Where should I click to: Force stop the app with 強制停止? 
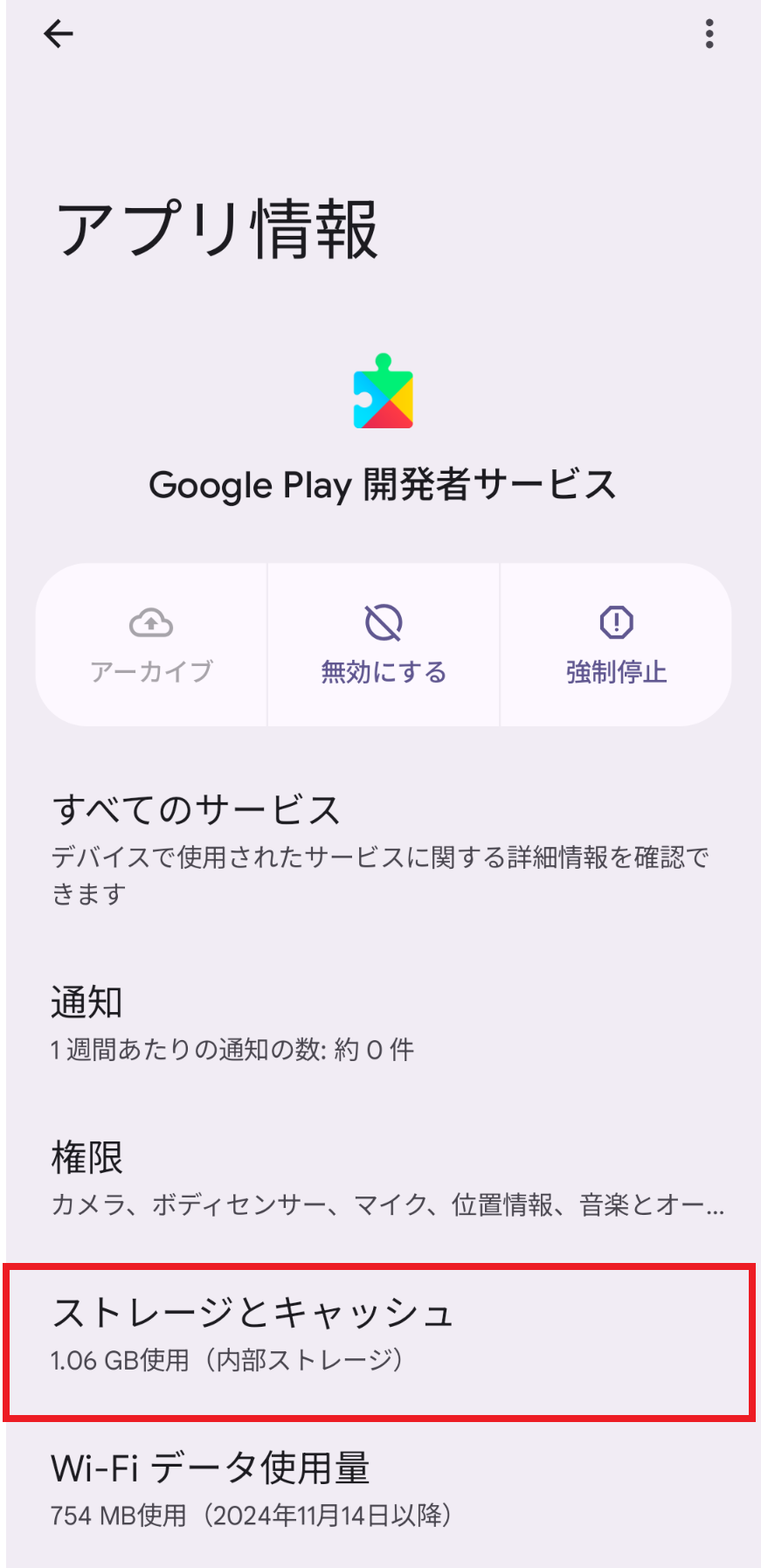pyautogui.click(x=616, y=644)
